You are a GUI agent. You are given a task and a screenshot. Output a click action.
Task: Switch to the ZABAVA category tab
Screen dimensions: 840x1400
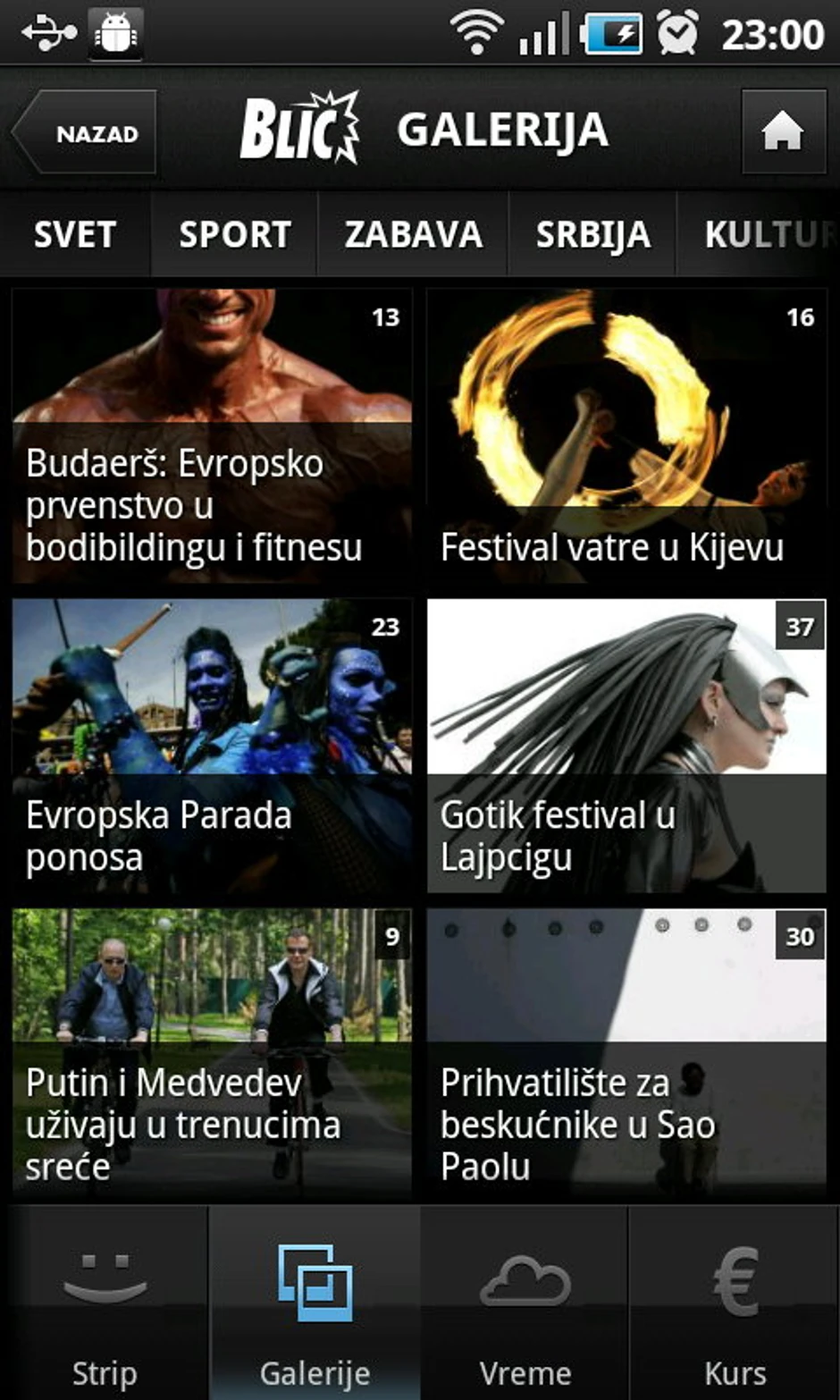[414, 235]
